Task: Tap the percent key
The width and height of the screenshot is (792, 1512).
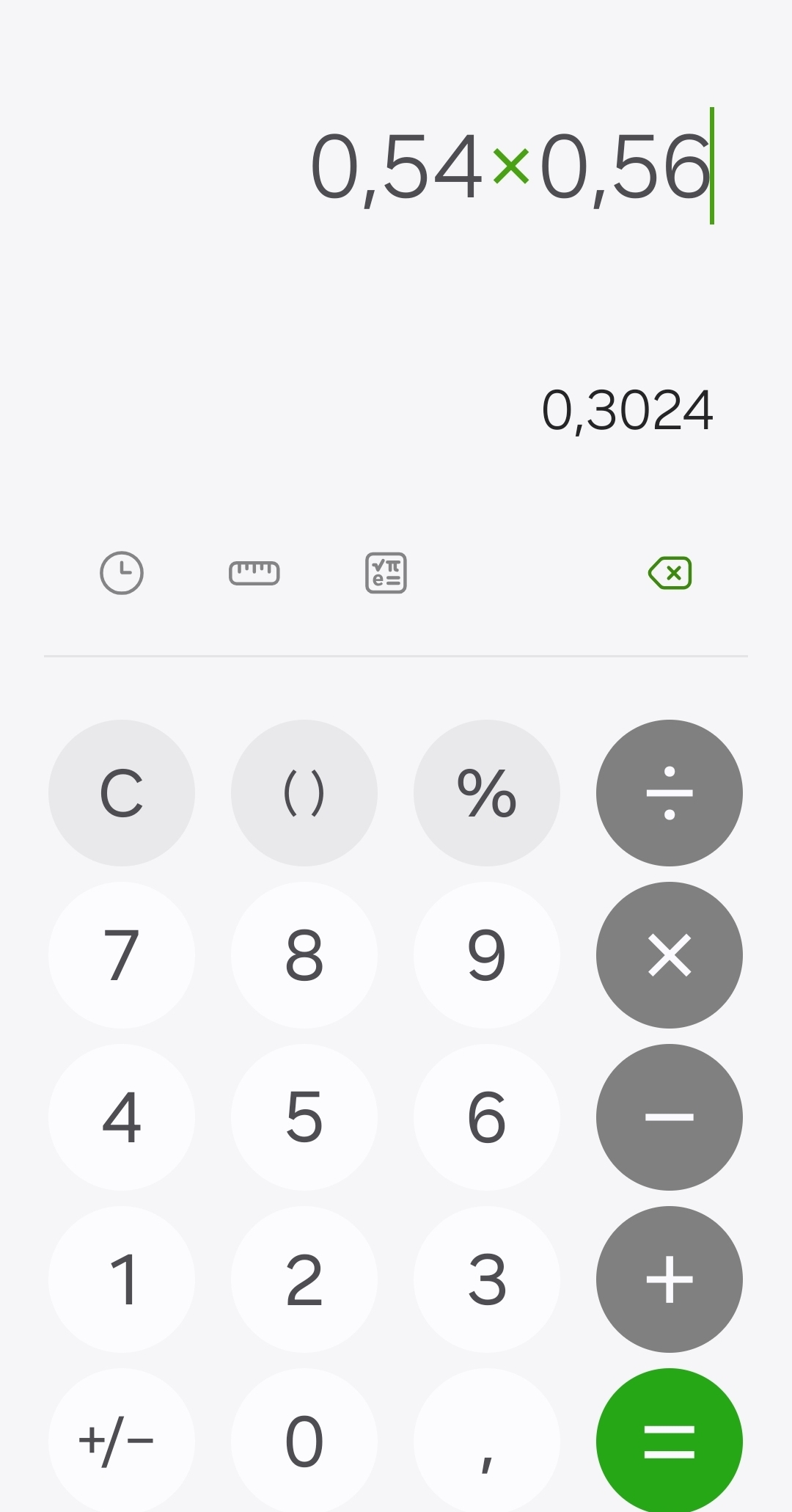Action: (x=487, y=793)
